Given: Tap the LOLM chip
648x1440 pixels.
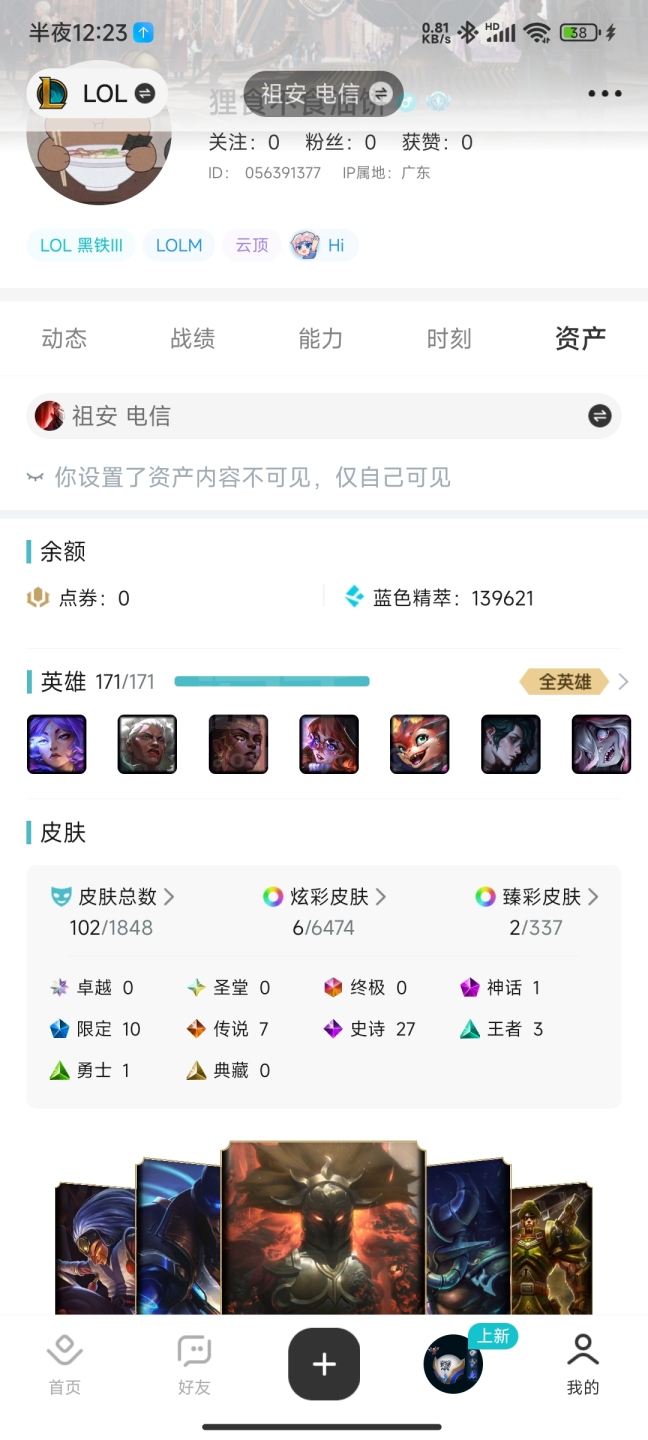Looking at the screenshot, I should pos(179,245).
